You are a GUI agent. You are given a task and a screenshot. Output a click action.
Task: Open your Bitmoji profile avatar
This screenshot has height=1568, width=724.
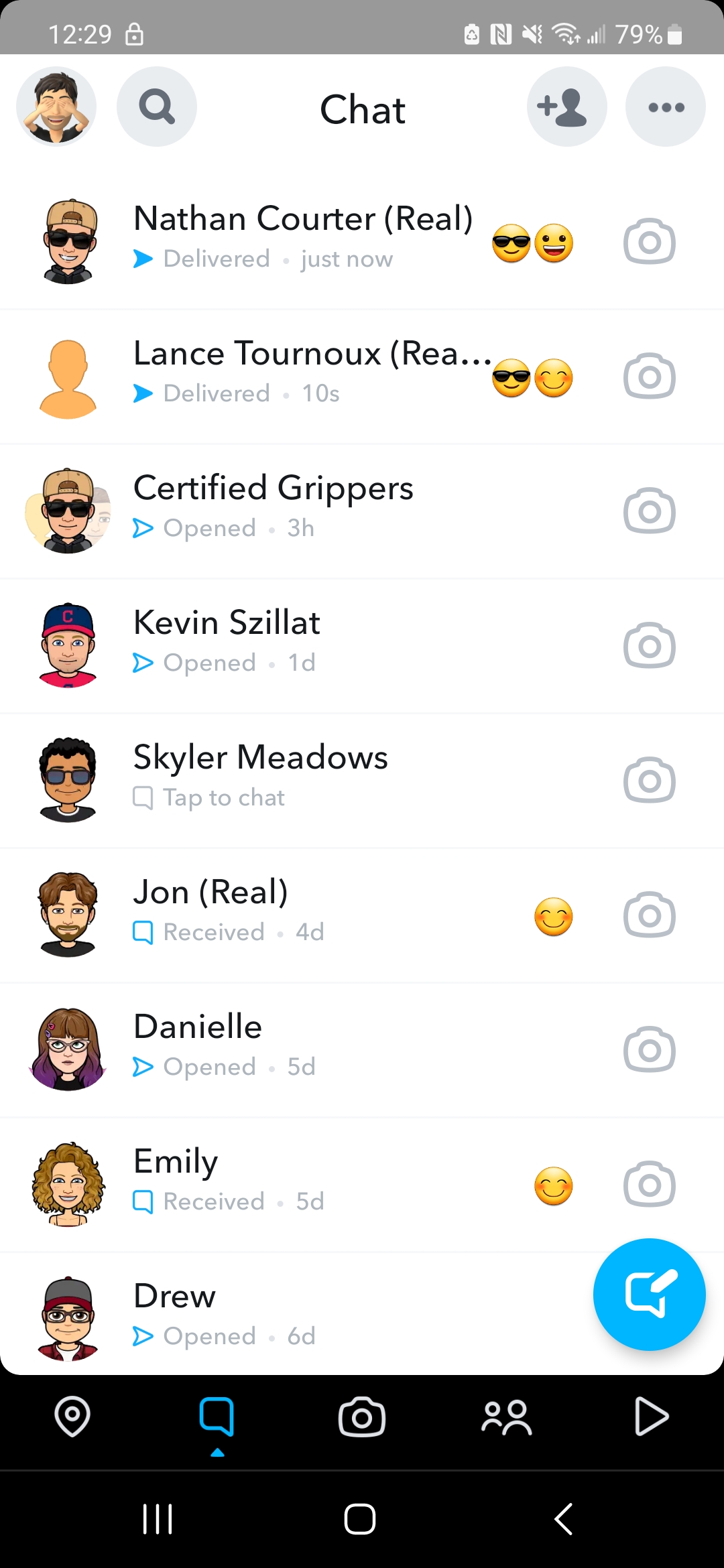tap(56, 107)
